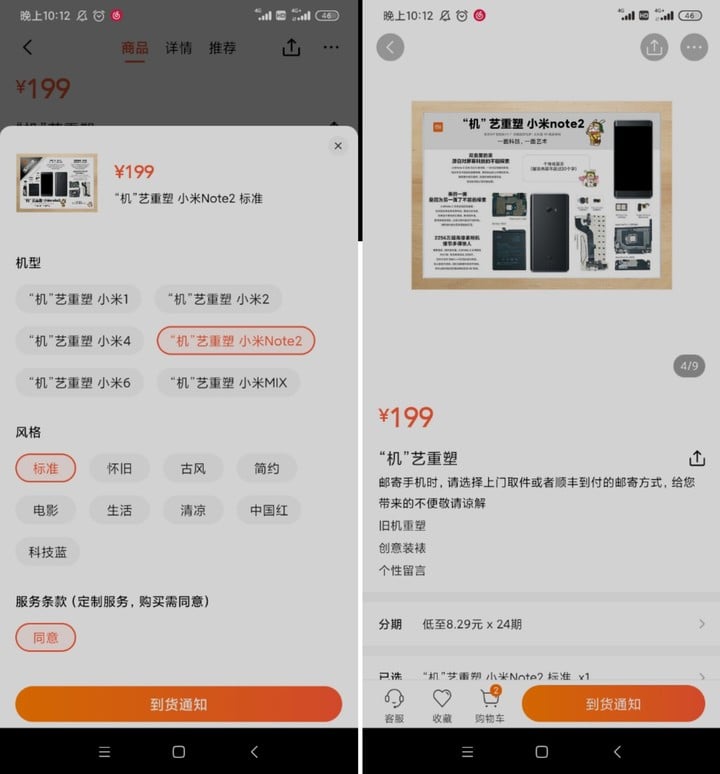Choose the 古风 style
The image size is (720, 774).
pos(193,468)
